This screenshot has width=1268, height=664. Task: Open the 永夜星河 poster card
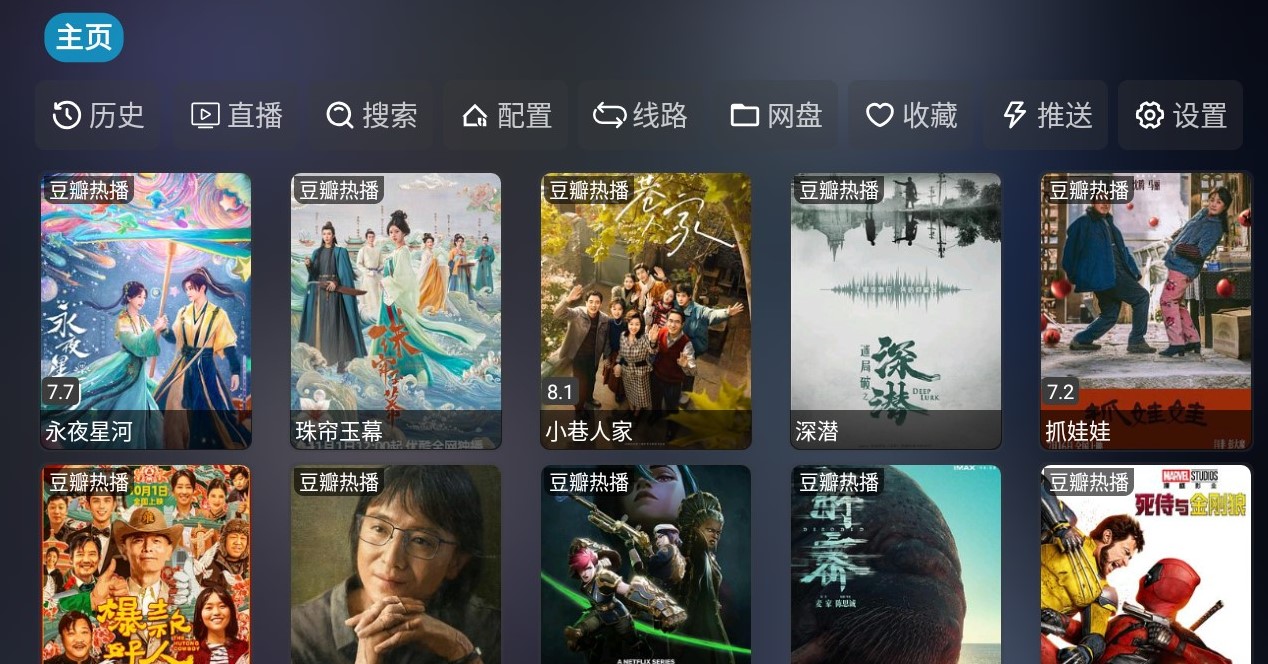(x=146, y=311)
